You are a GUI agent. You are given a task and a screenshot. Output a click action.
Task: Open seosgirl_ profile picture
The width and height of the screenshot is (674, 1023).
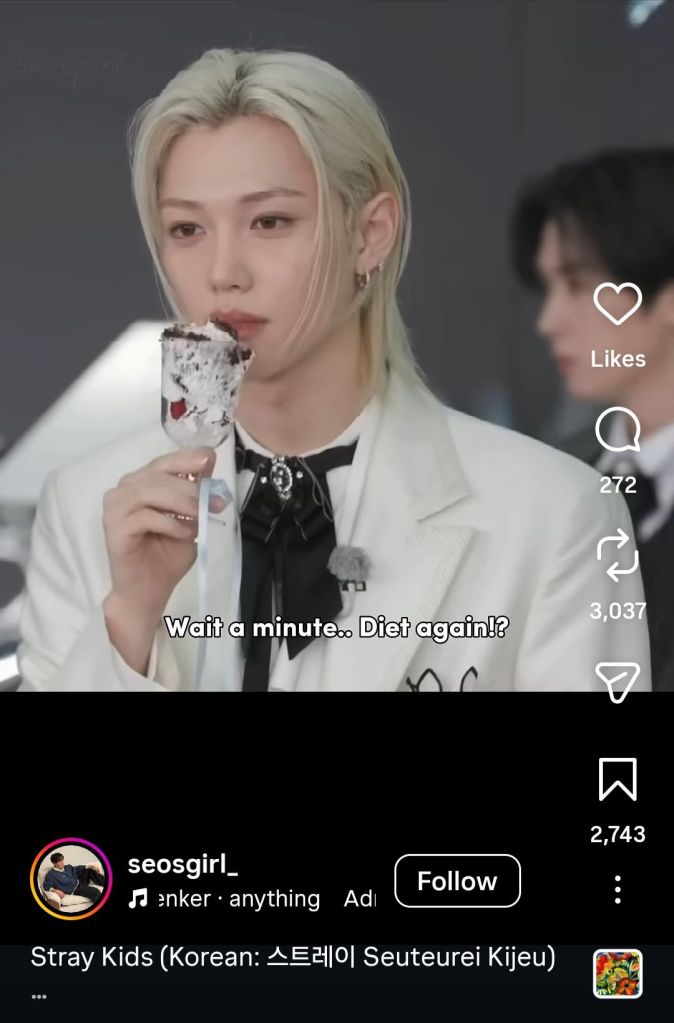pos(71,879)
